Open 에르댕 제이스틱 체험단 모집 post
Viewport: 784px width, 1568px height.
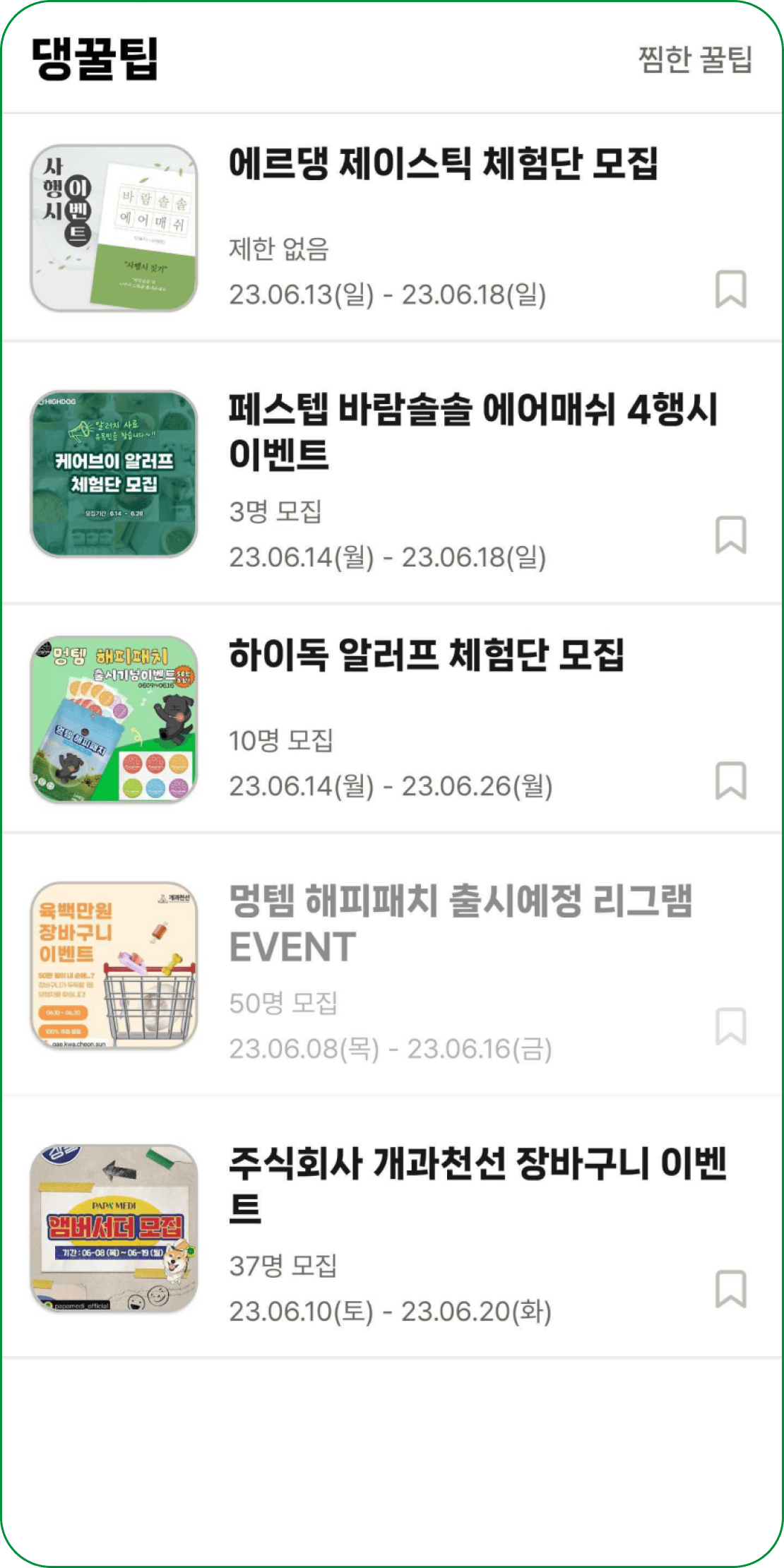tap(443, 164)
